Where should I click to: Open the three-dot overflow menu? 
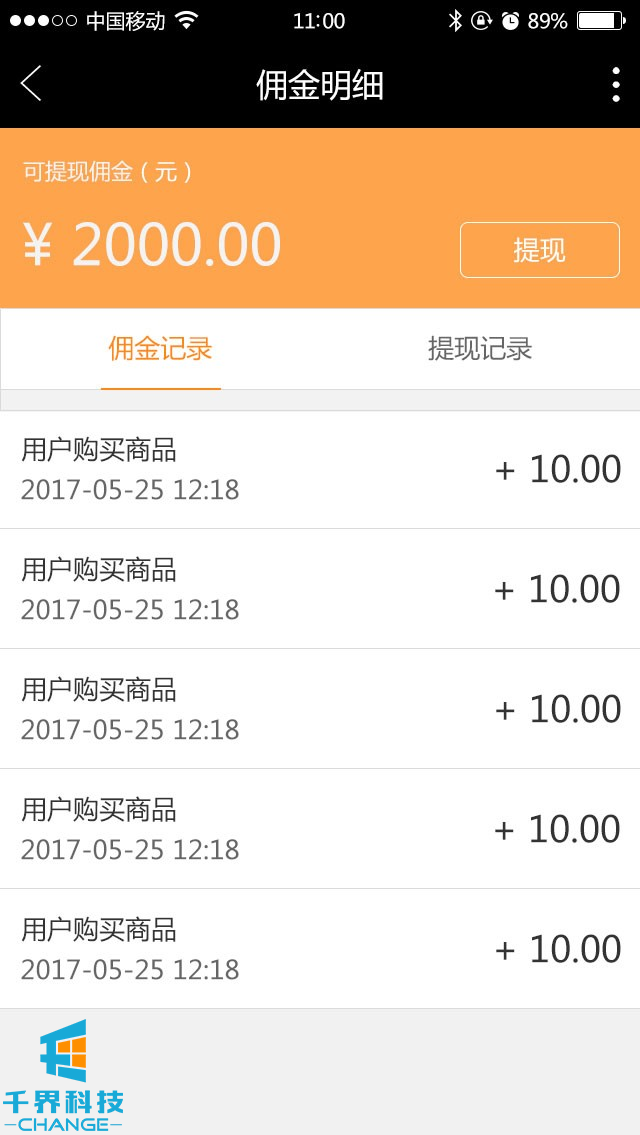(615, 85)
